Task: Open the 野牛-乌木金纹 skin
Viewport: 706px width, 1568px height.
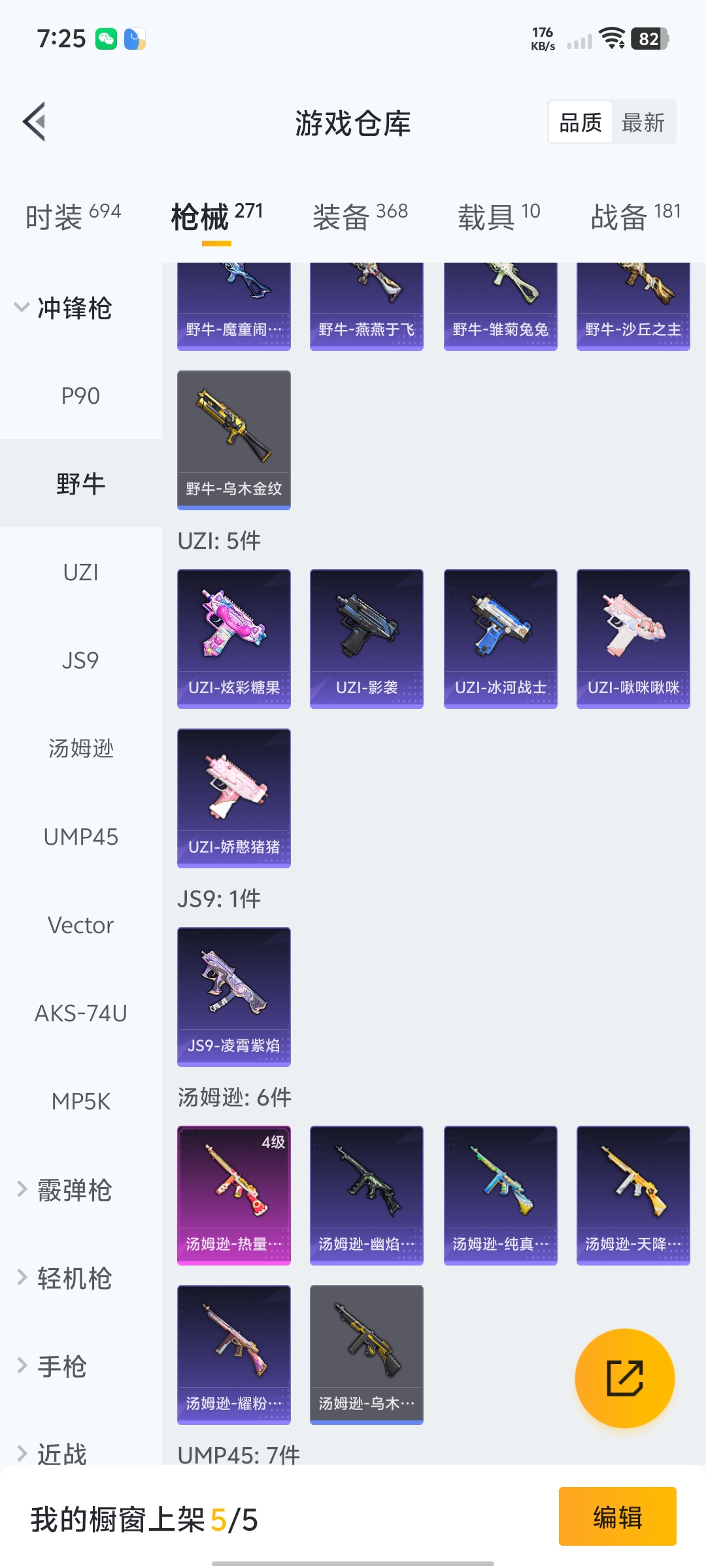Action: click(x=234, y=440)
